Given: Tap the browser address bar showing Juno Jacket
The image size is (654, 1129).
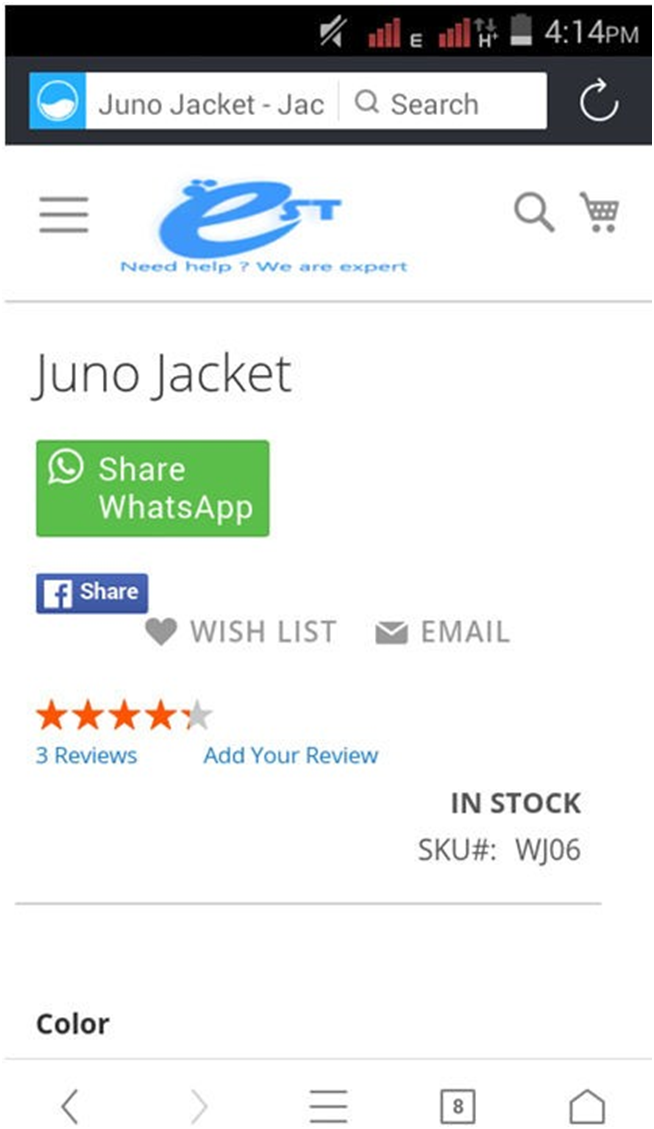Looking at the screenshot, I should coord(211,104).
